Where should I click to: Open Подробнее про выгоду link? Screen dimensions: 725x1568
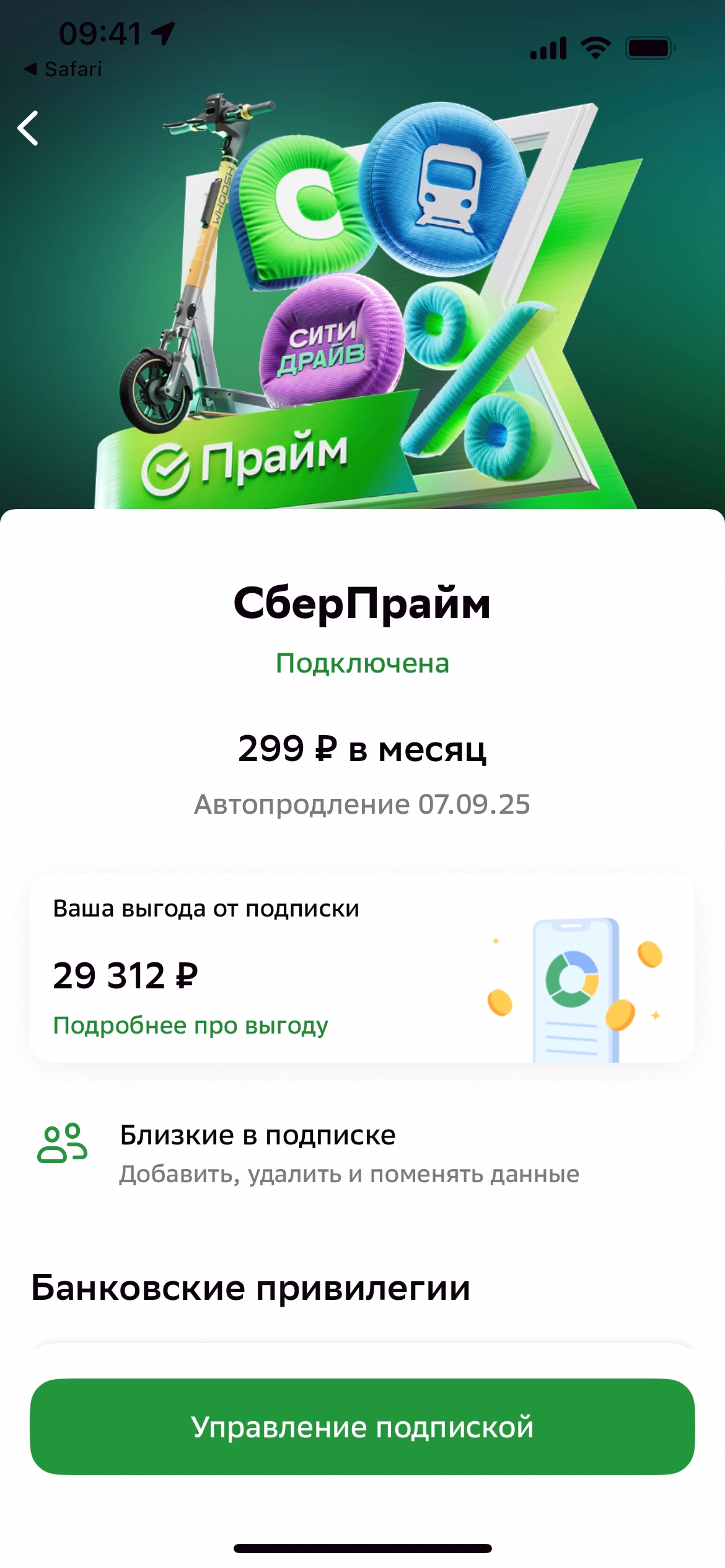click(190, 1026)
